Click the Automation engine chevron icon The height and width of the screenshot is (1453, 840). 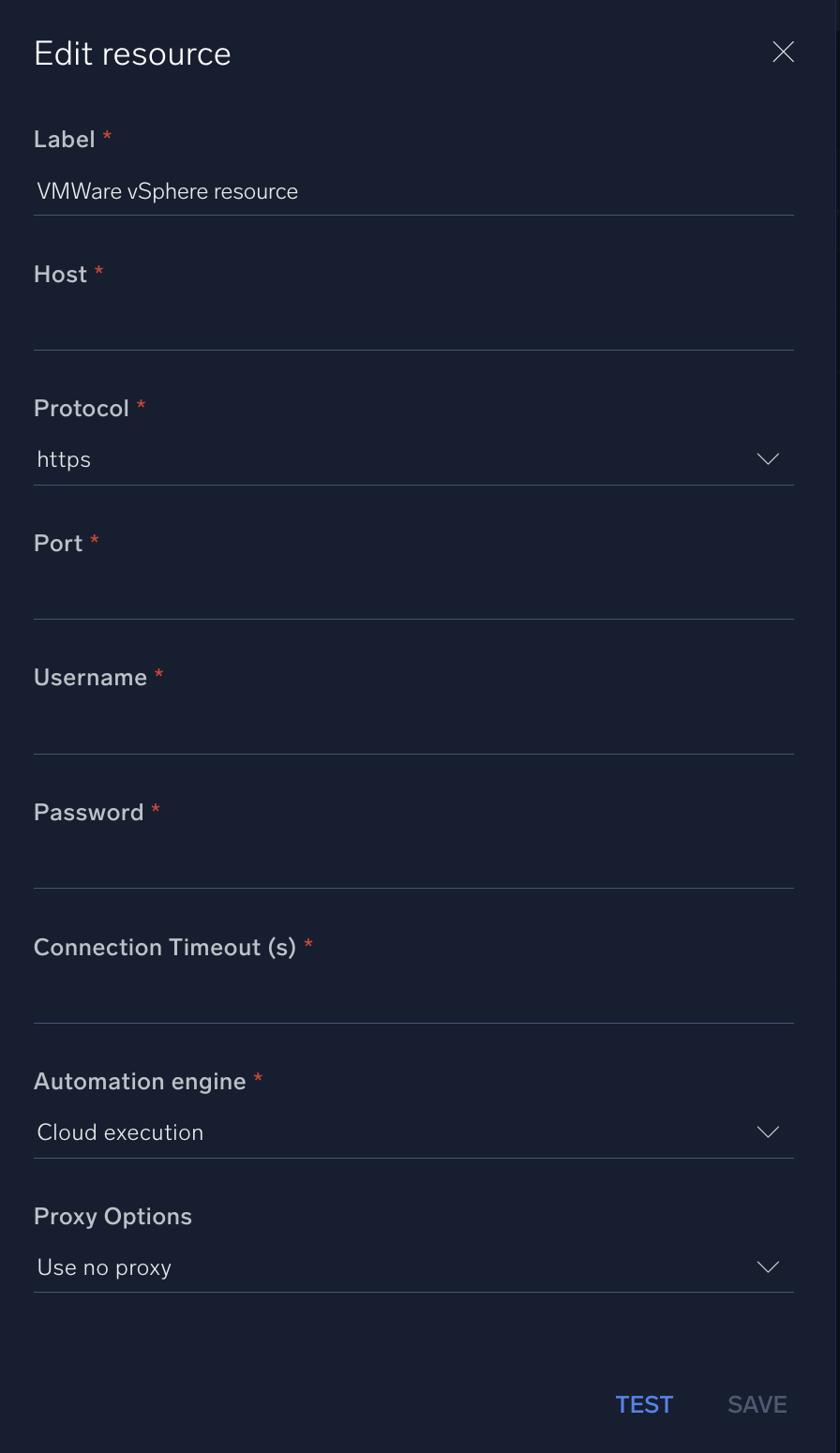[768, 1131]
